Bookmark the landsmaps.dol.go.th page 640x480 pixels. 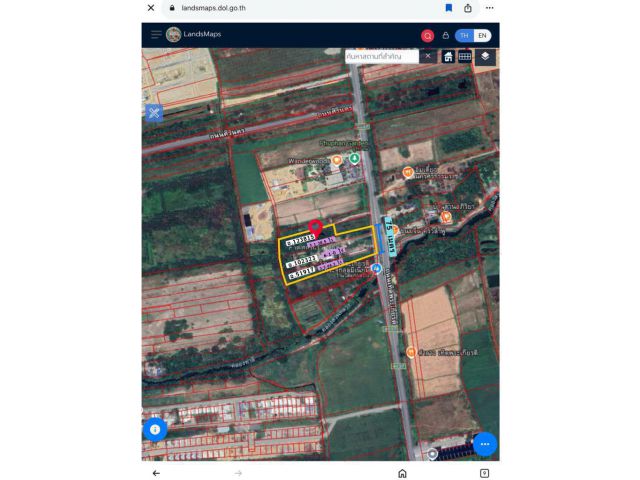pyautogui.click(x=448, y=8)
